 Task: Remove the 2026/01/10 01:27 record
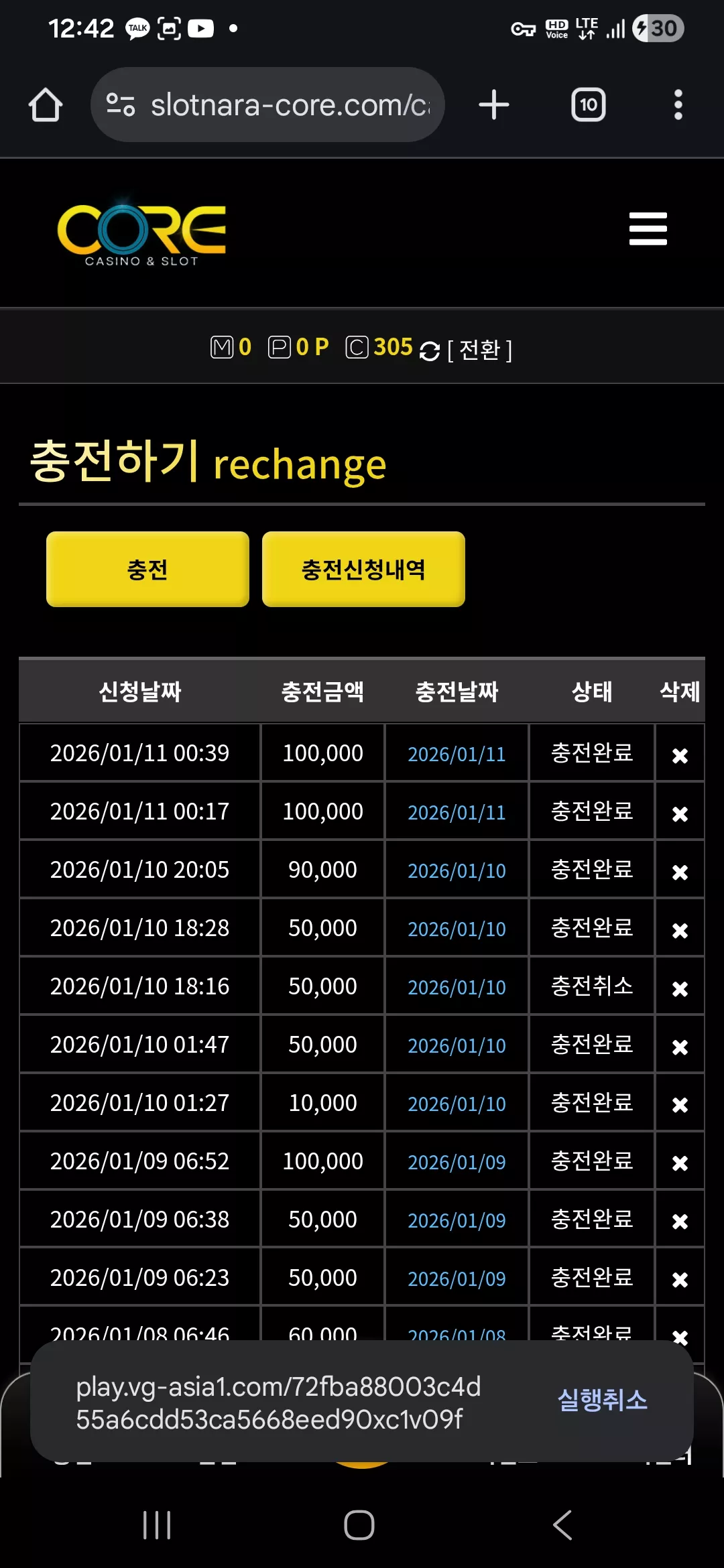coord(680,1104)
